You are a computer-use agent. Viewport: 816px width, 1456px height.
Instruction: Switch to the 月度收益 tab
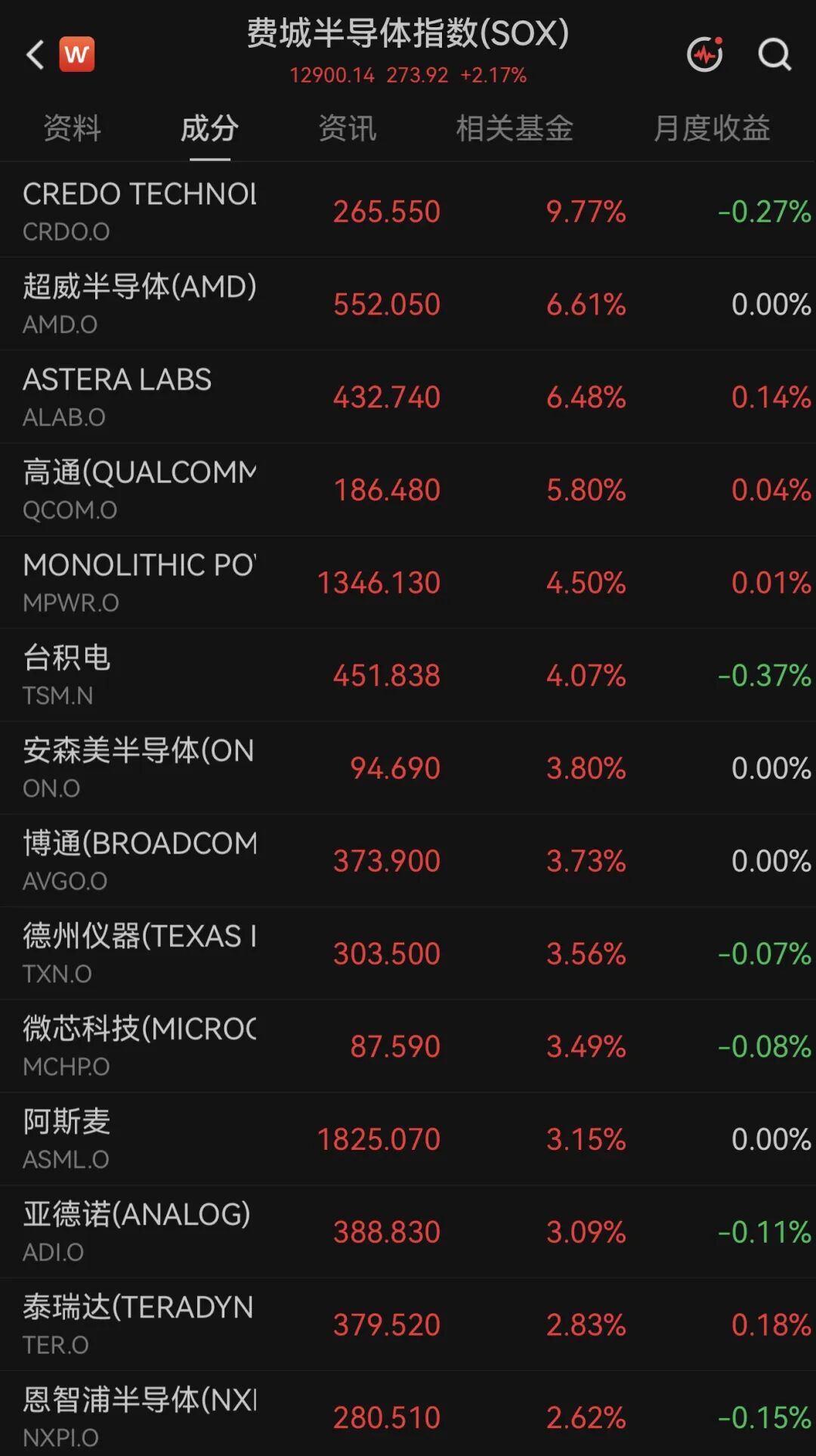point(712,128)
